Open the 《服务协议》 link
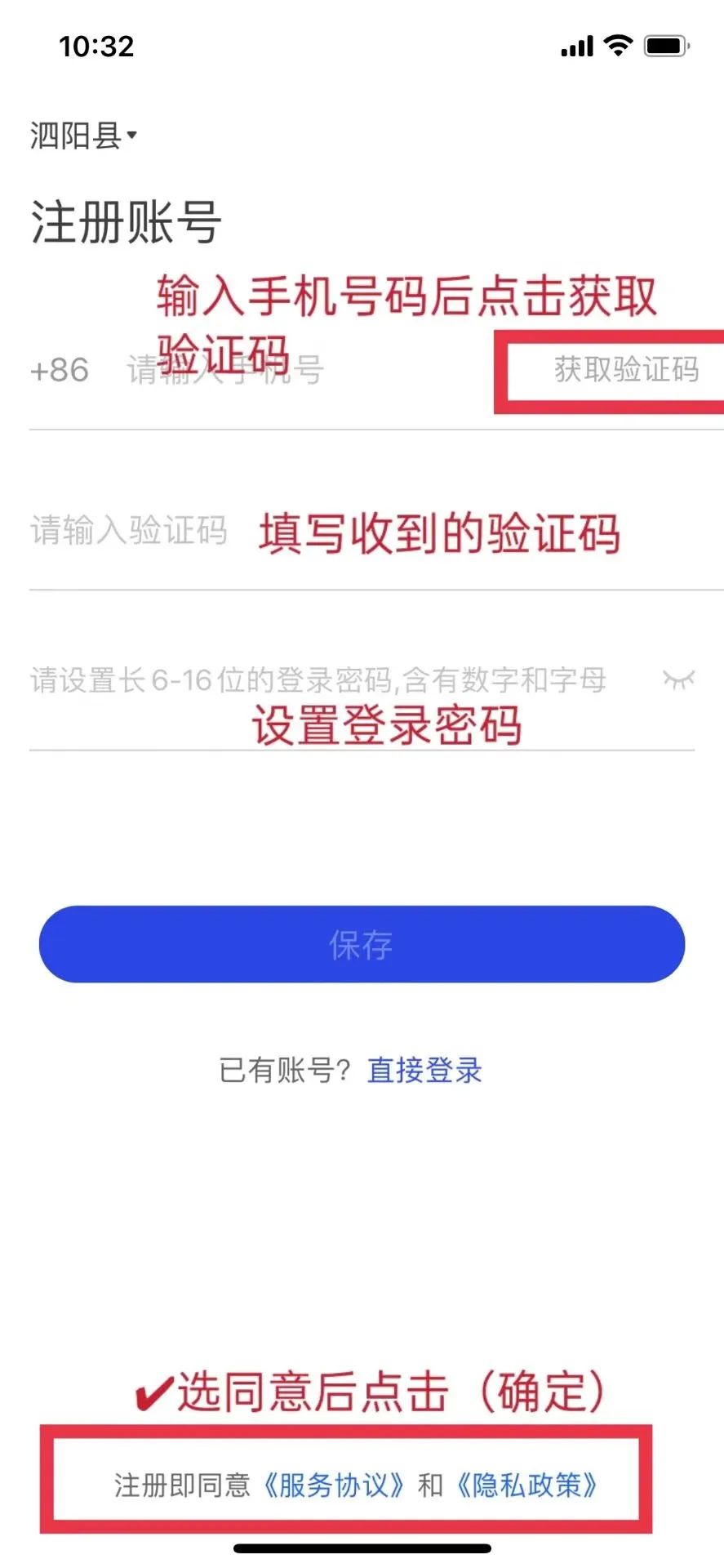Screen dimensions: 724x1568 [x=333, y=1486]
